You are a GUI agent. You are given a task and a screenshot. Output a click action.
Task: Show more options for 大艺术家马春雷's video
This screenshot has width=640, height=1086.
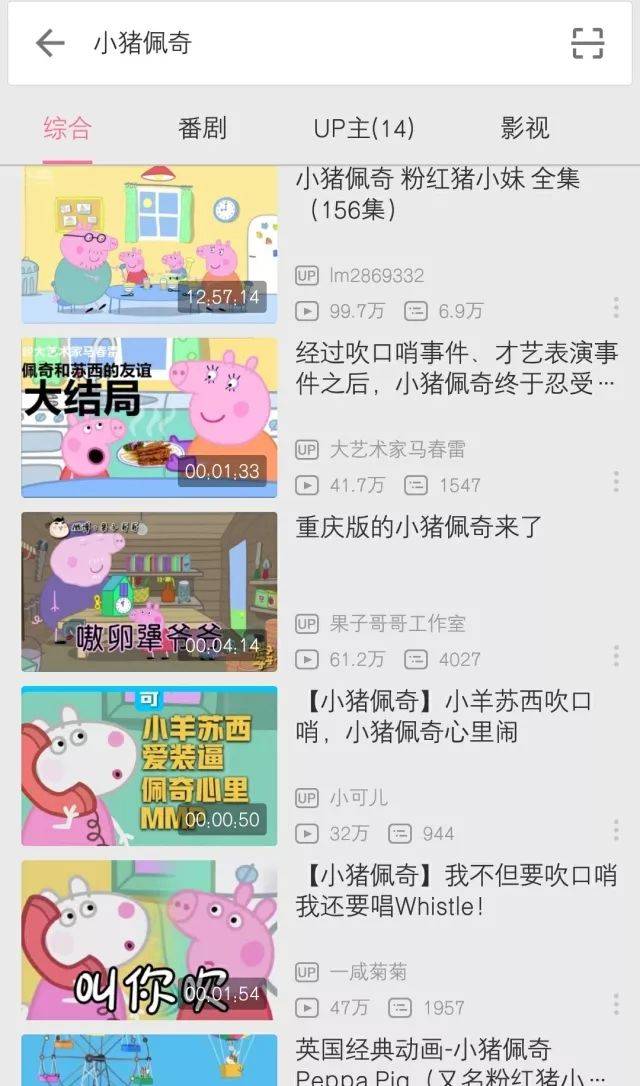pos(616,484)
